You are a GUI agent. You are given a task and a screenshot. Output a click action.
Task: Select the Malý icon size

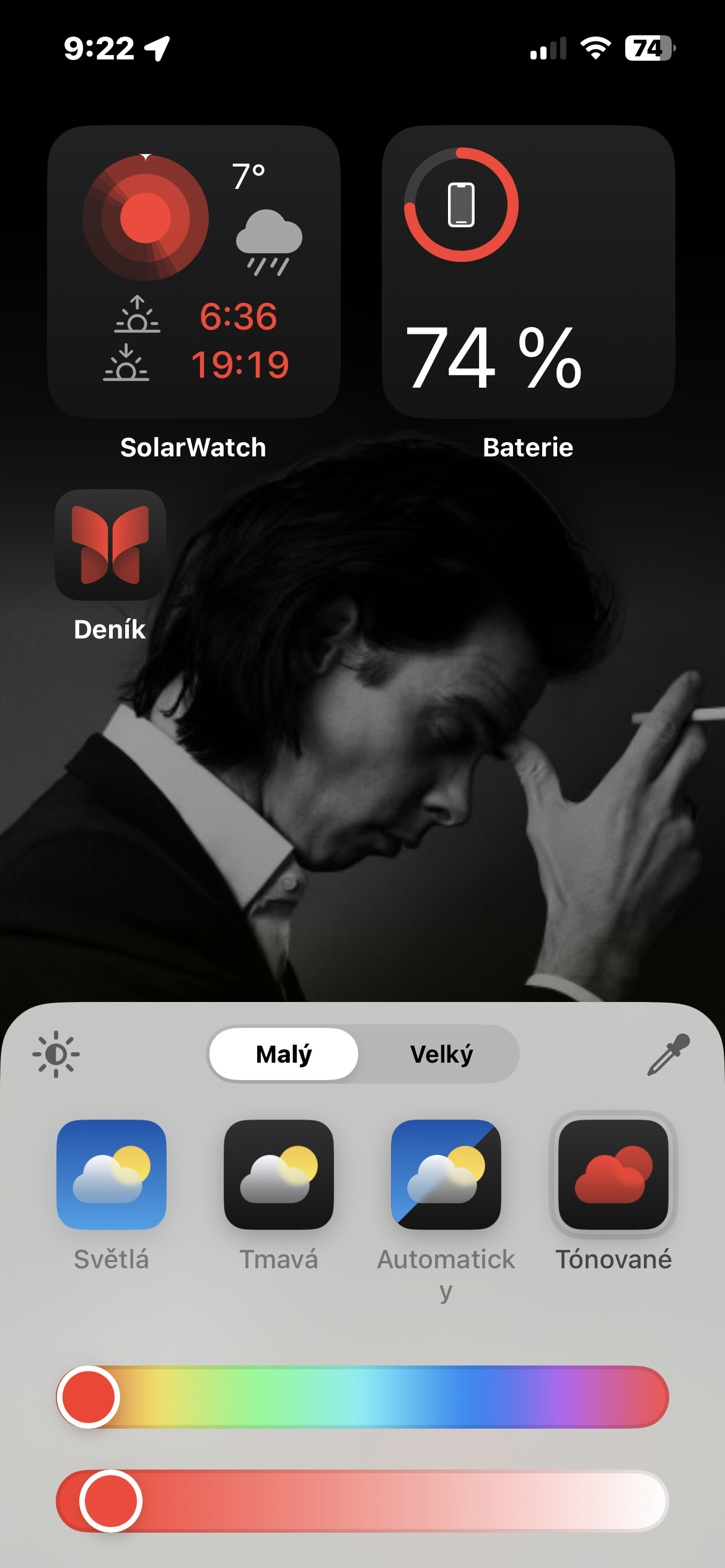pyautogui.click(x=284, y=1054)
